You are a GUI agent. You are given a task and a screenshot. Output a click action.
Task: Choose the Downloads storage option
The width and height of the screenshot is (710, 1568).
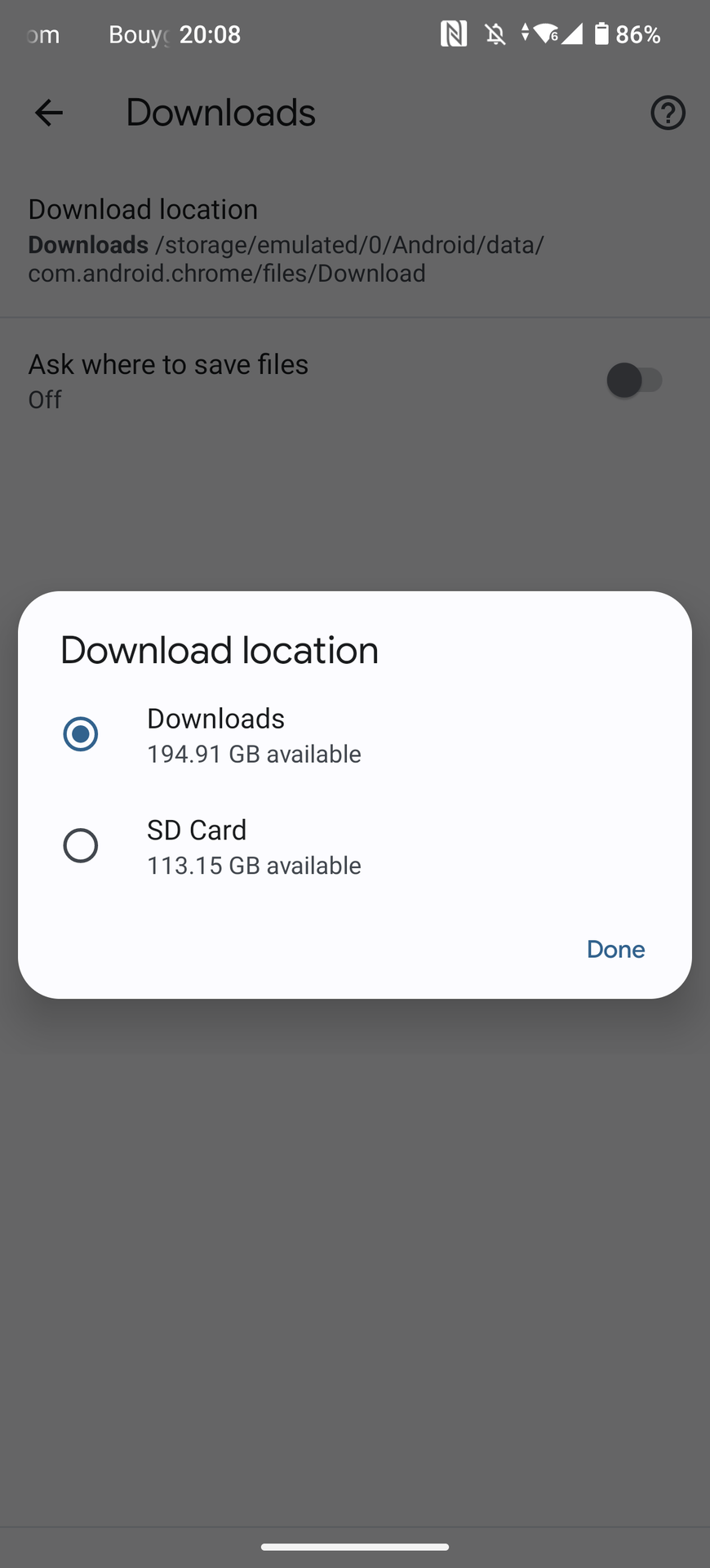[81, 733]
